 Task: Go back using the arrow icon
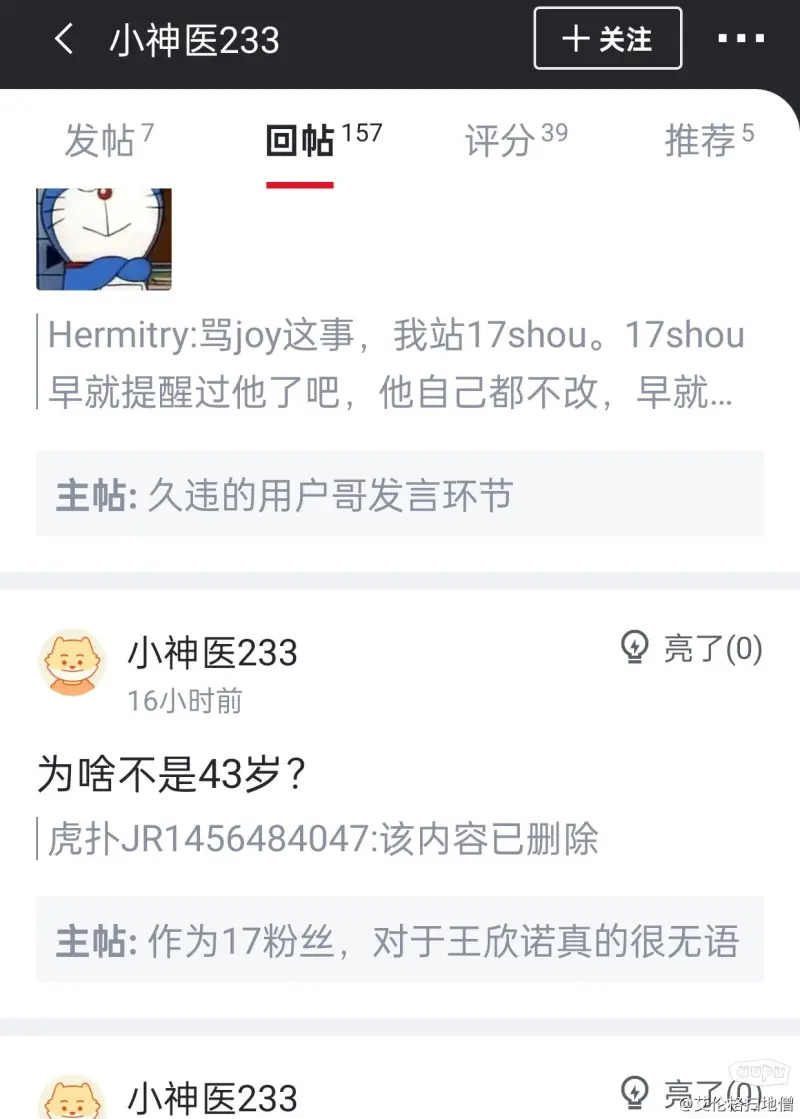[65, 40]
